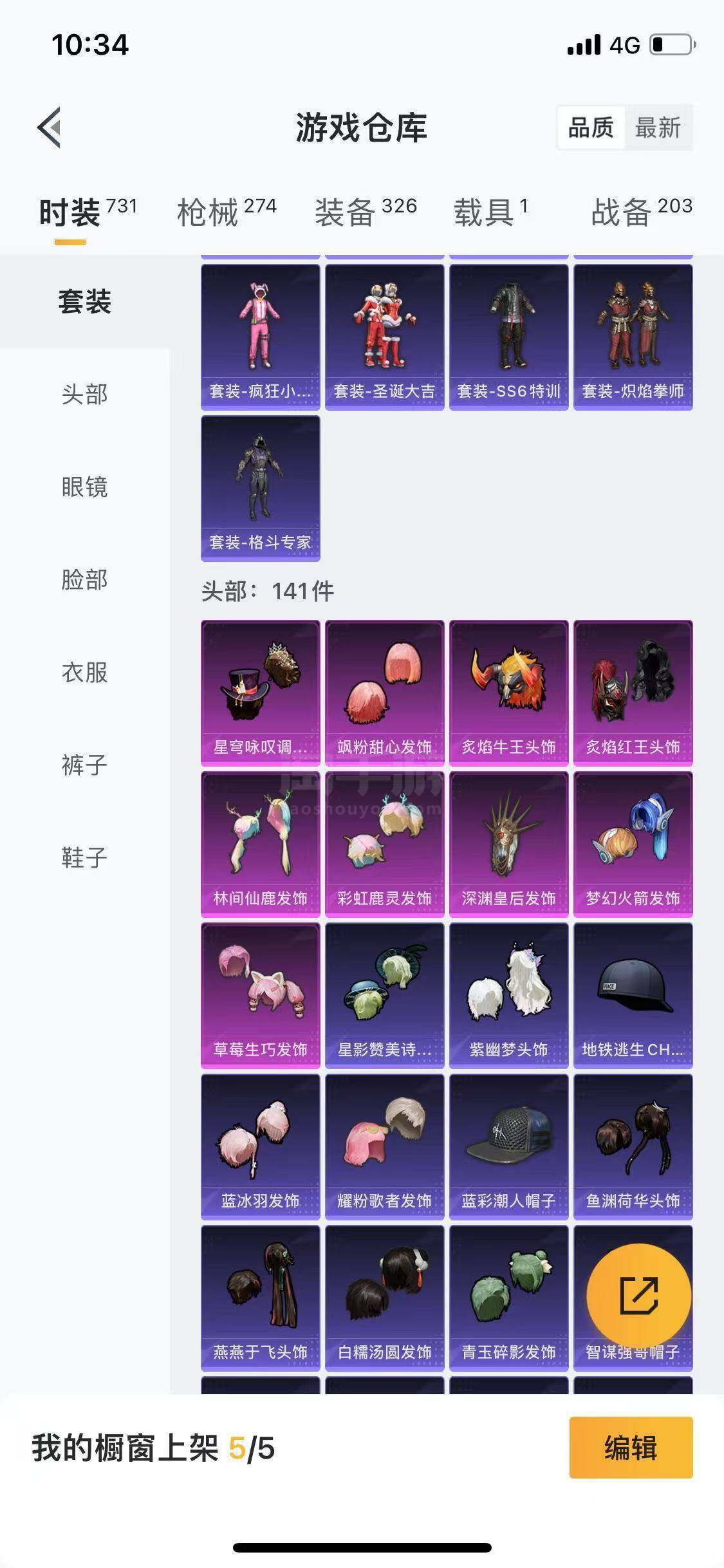Open the 炙焰牛王头饰 item

point(509,693)
